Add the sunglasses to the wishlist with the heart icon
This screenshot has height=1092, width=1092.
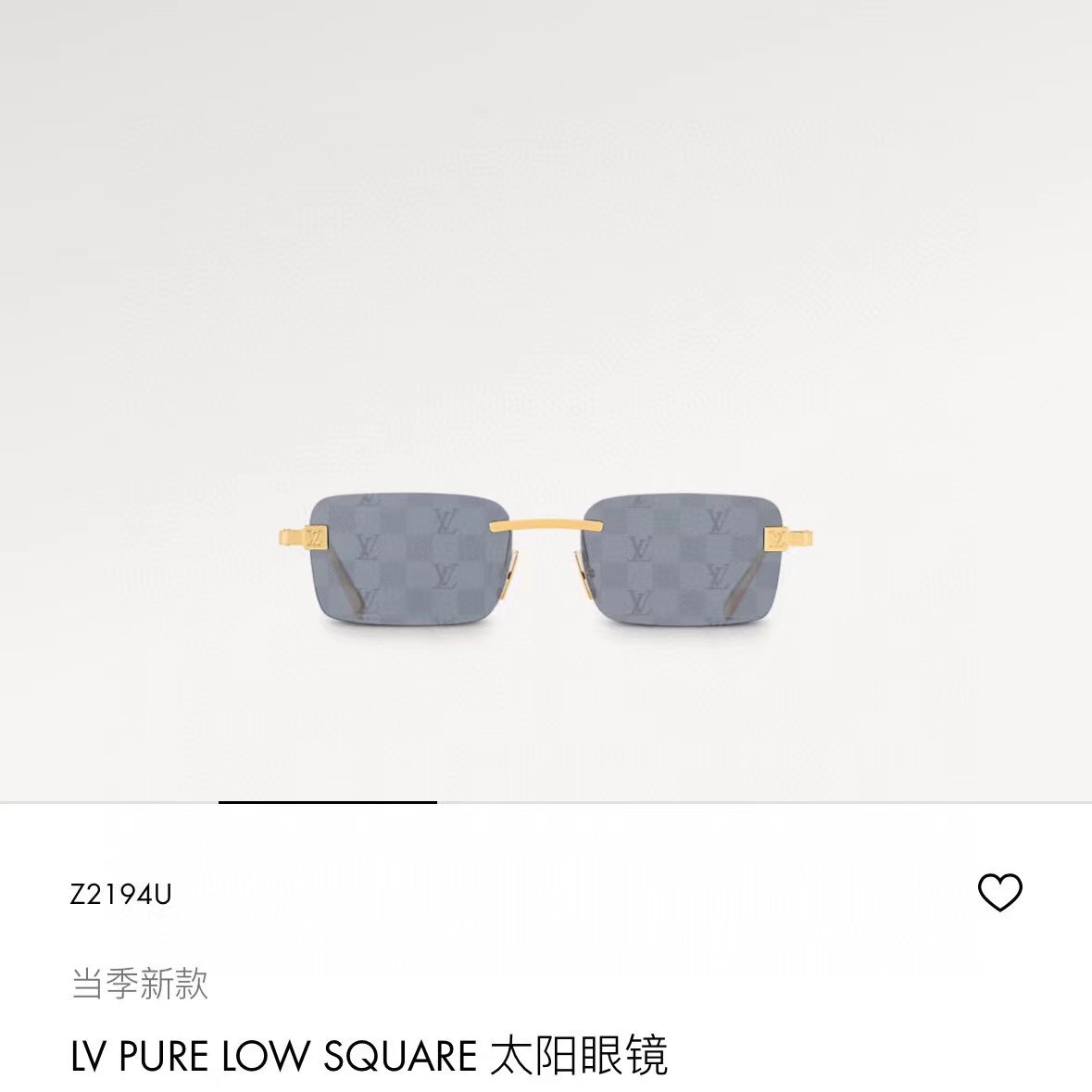(999, 893)
